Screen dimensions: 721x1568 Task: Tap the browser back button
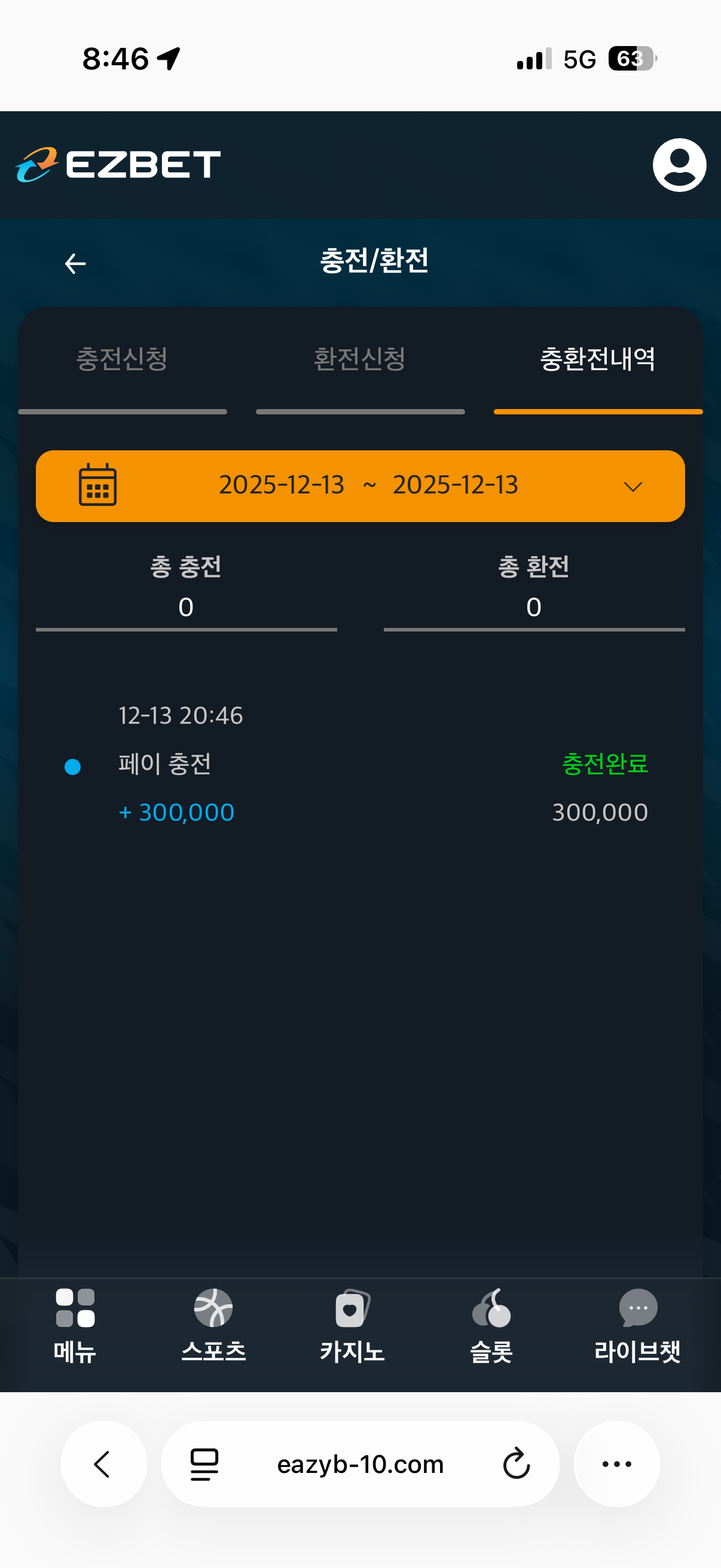tap(103, 1464)
